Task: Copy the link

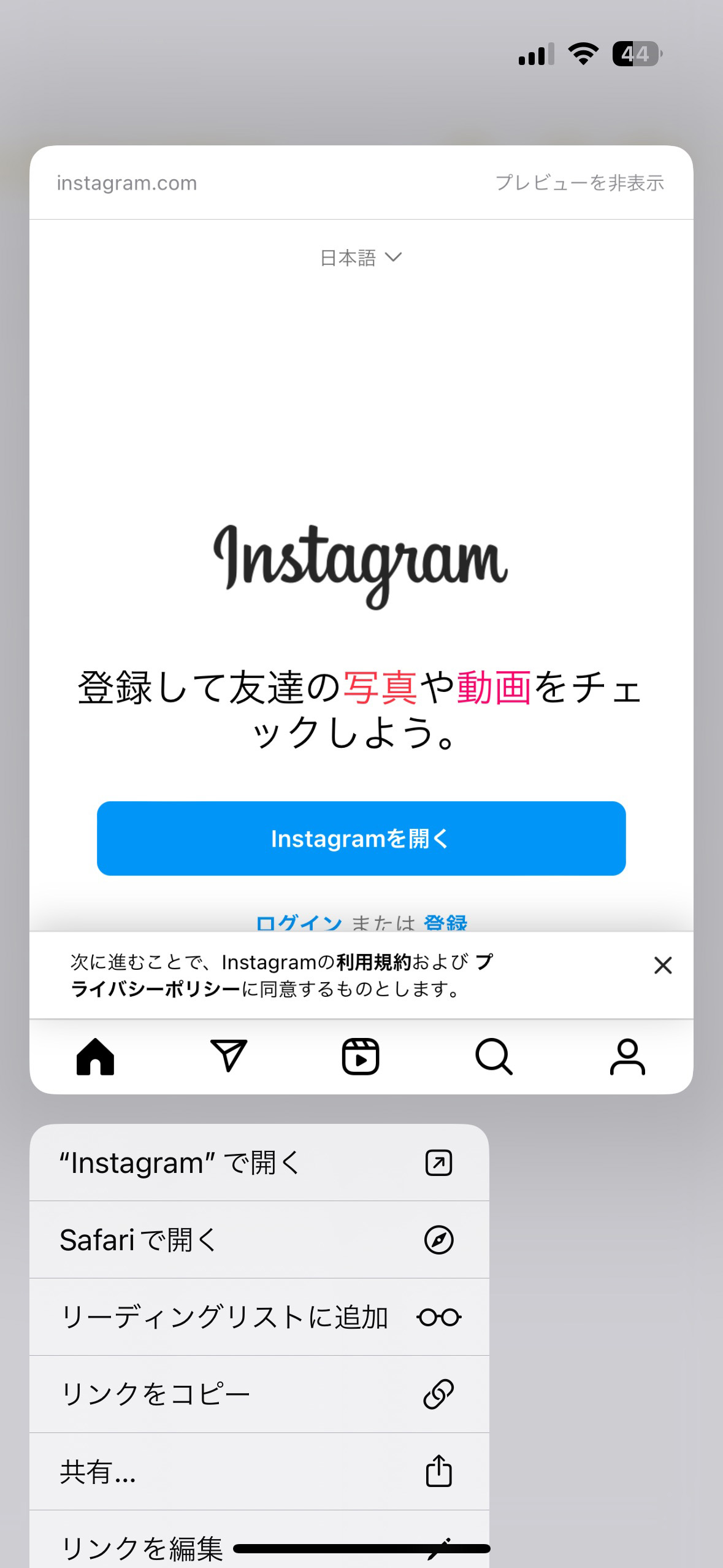Action: click(x=259, y=1394)
